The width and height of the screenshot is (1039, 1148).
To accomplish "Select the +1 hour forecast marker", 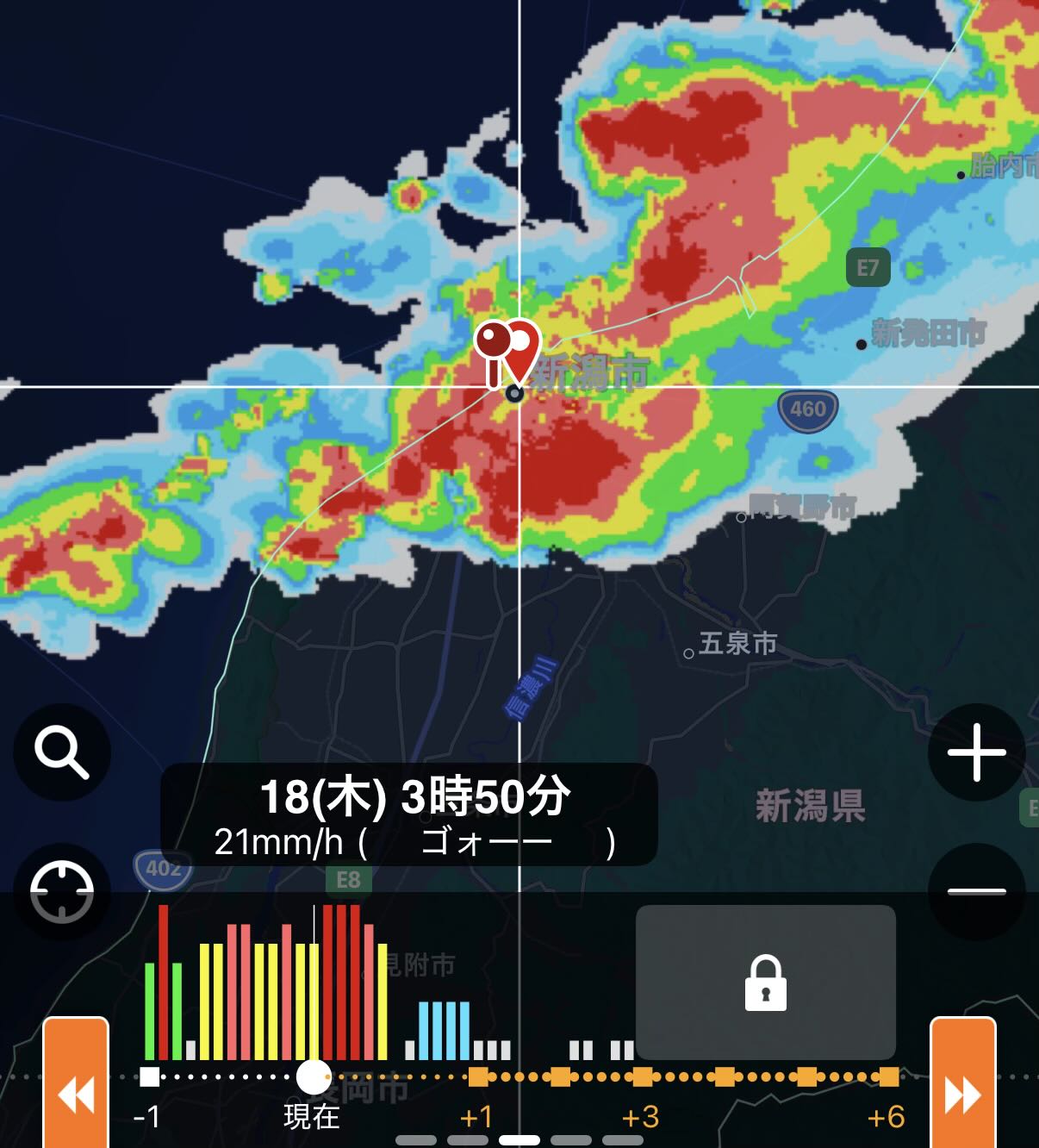I will (x=477, y=1076).
